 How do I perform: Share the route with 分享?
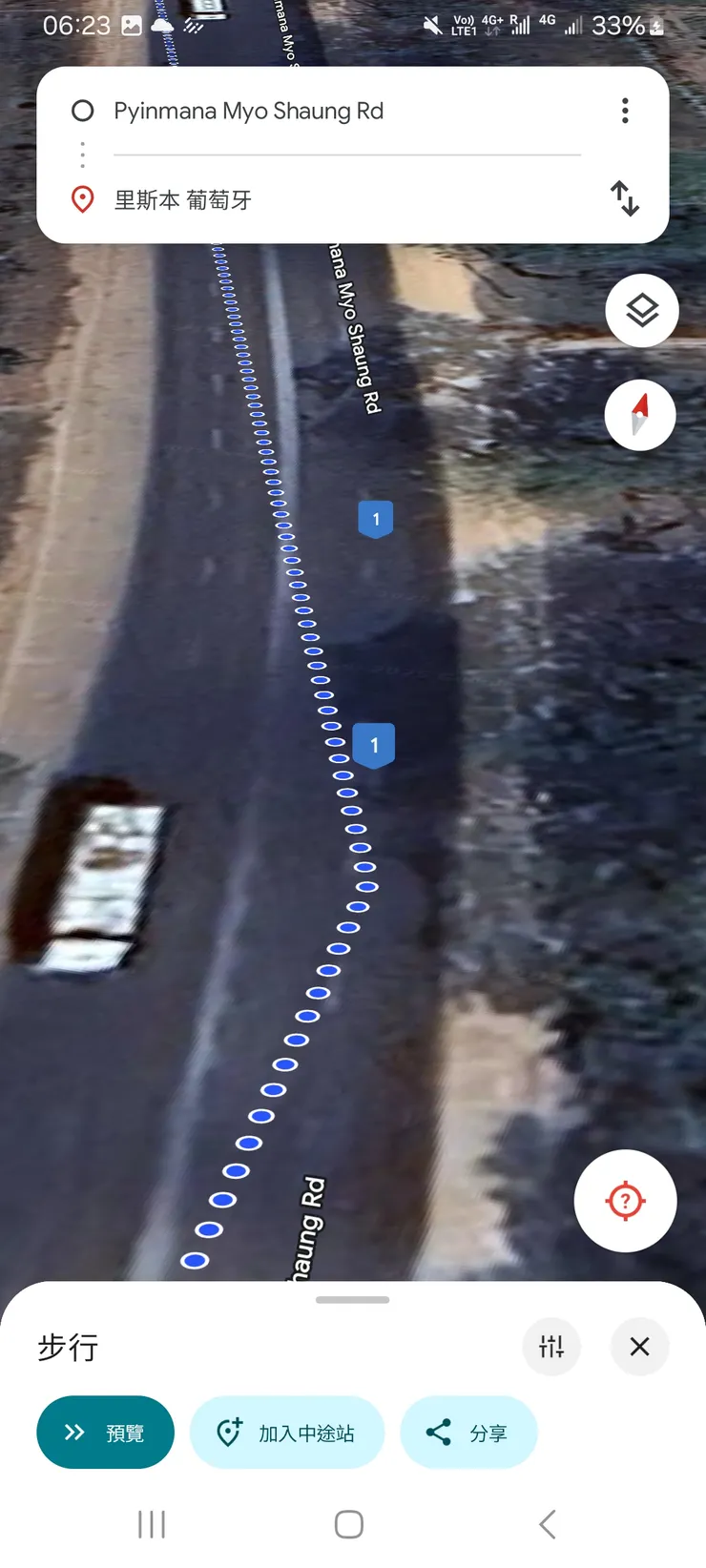(x=468, y=1433)
